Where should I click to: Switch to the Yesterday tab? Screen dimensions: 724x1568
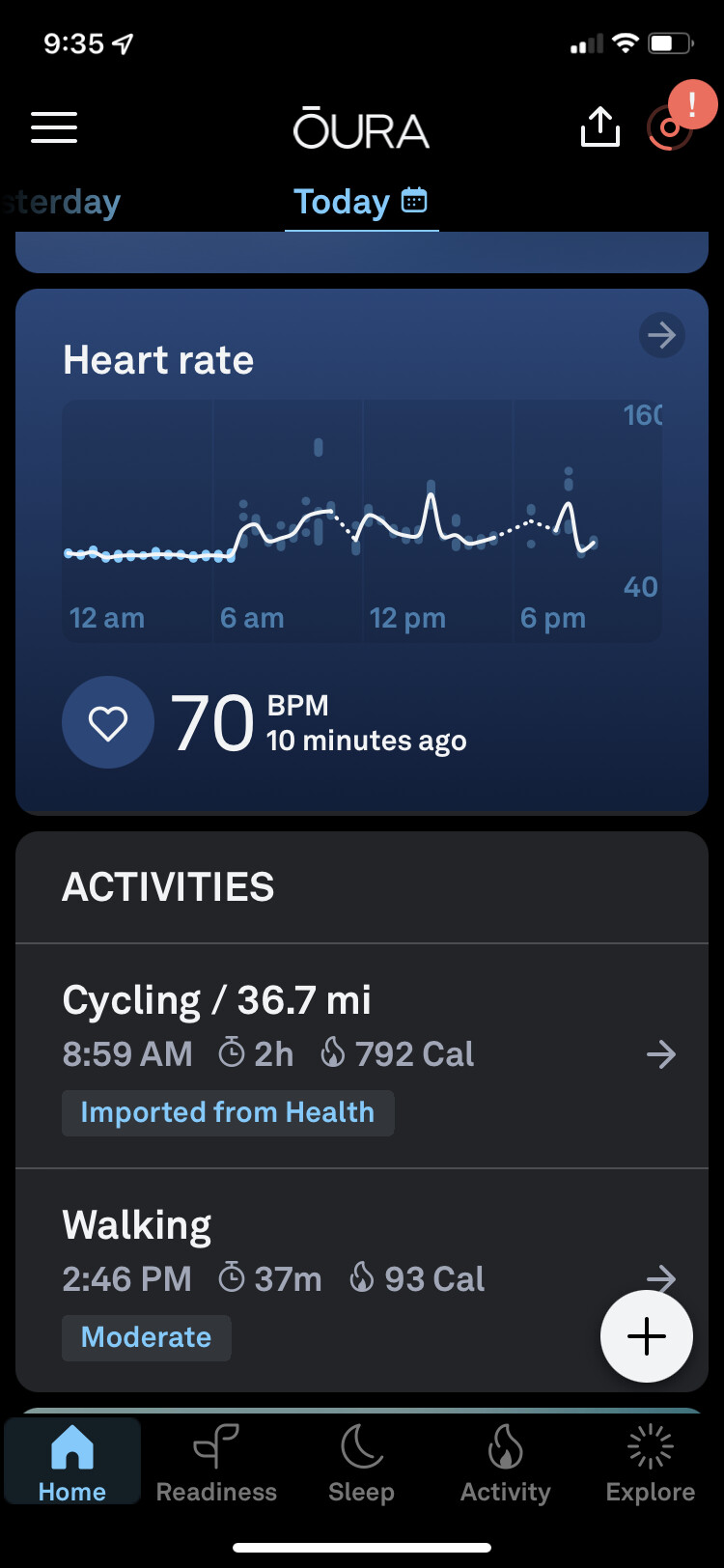60,202
